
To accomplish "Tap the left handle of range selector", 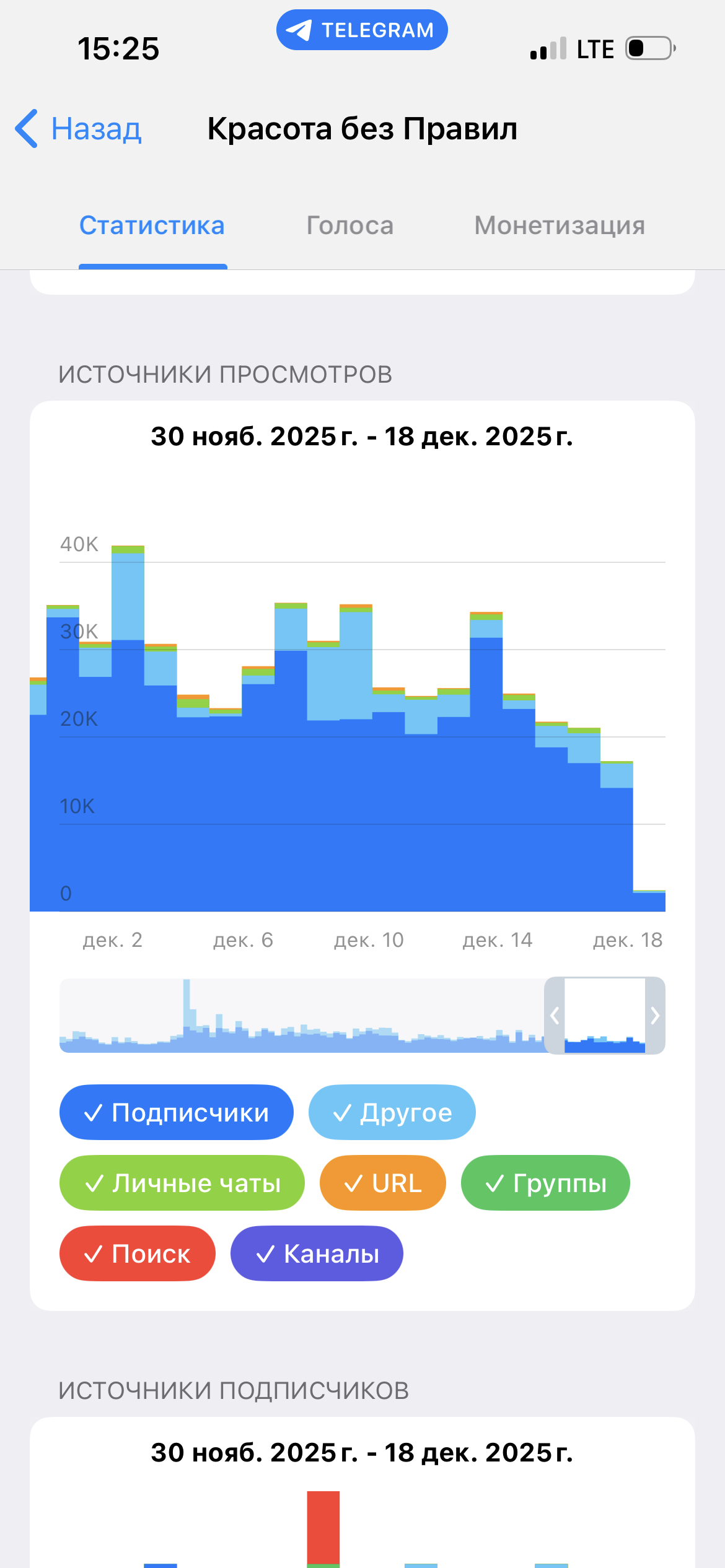I will (x=555, y=1016).
